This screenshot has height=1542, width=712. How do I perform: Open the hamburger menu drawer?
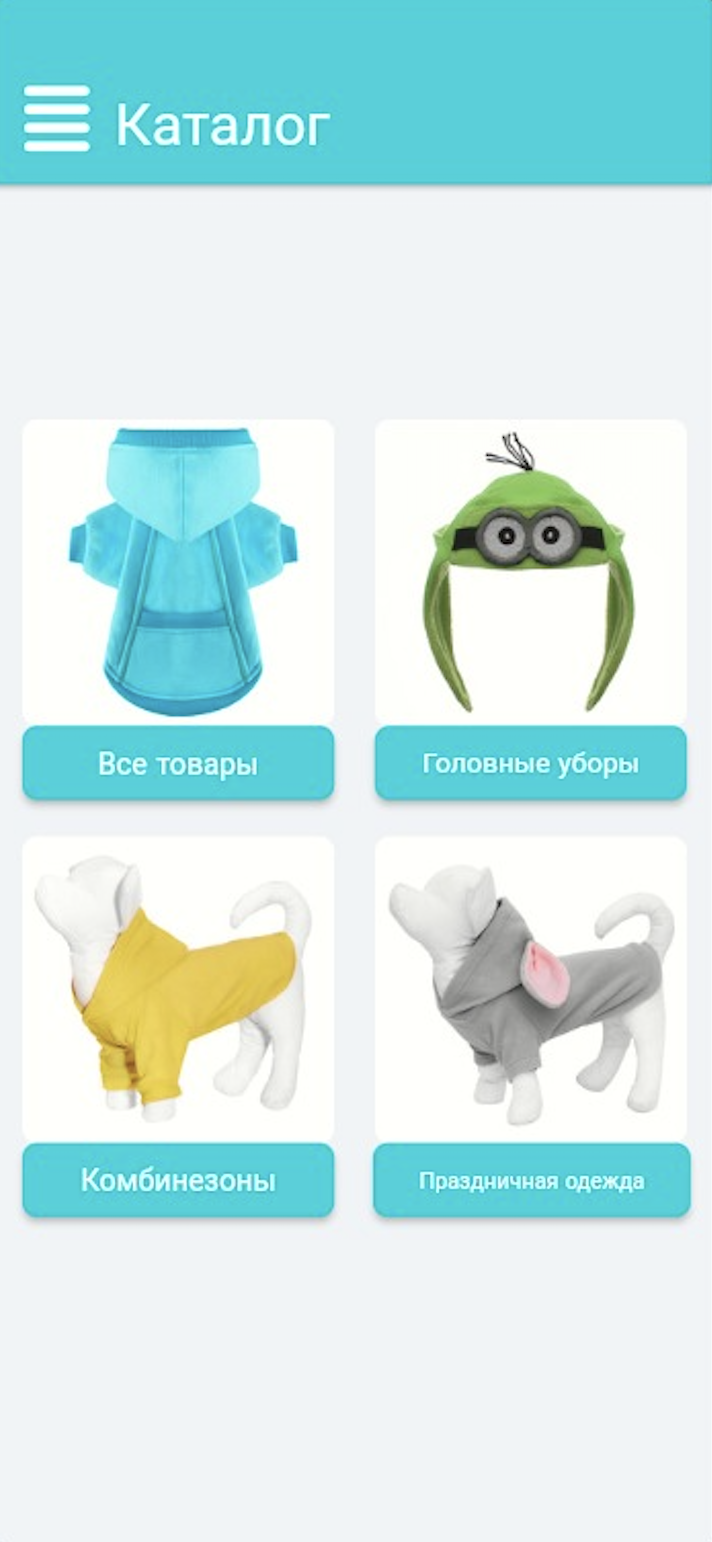(x=57, y=118)
